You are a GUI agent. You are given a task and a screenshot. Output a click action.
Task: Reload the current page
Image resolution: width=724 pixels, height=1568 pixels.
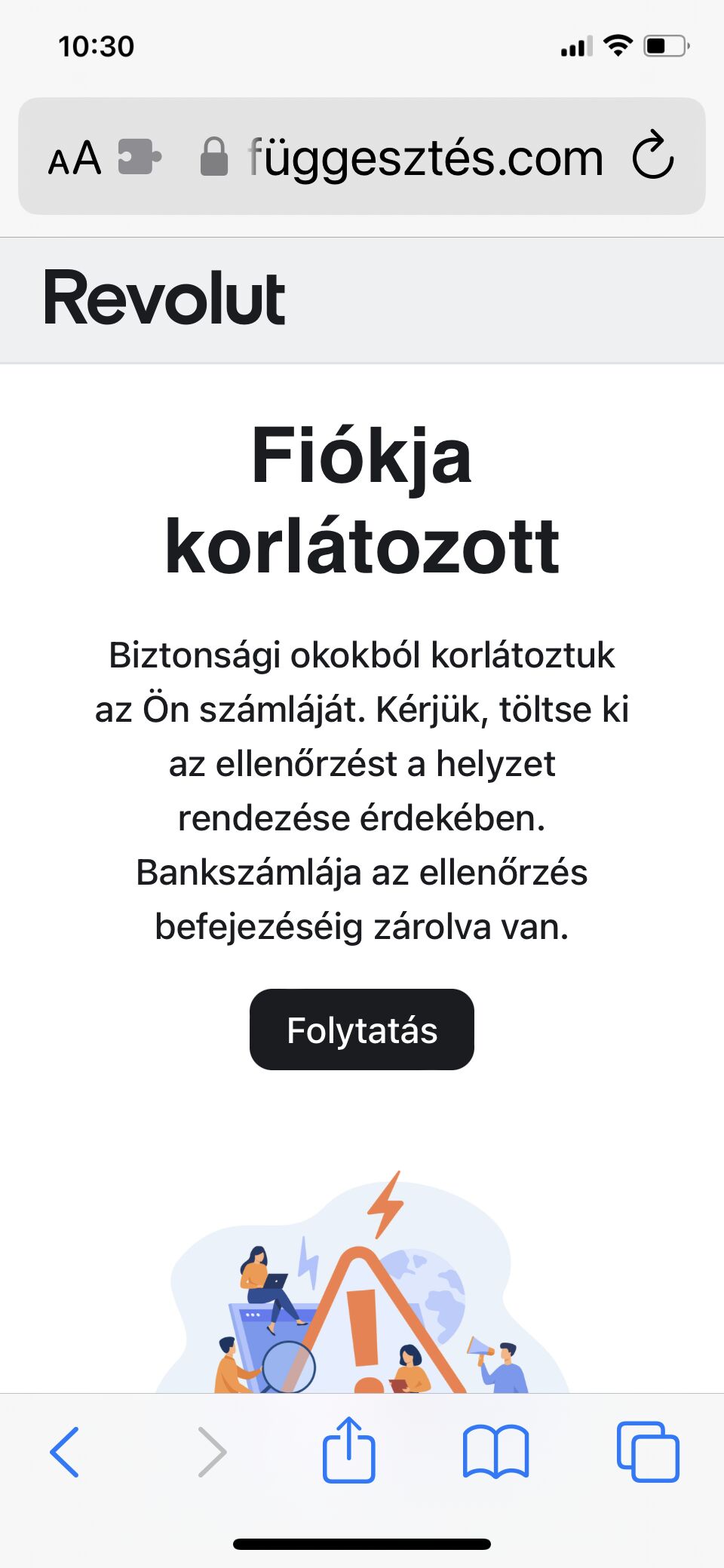pos(652,156)
